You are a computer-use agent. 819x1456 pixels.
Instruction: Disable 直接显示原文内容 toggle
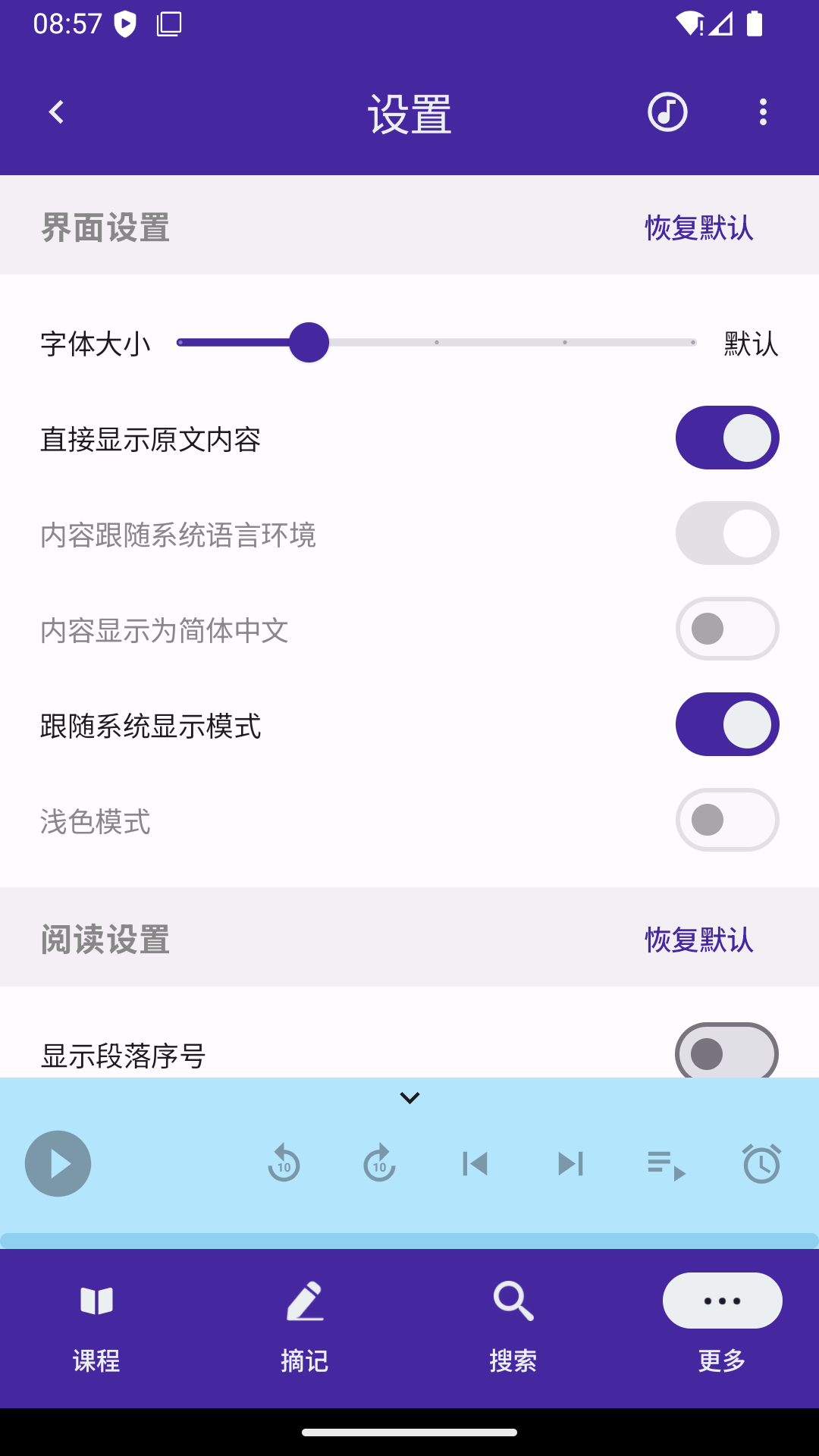pyautogui.click(x=726, y=438)
